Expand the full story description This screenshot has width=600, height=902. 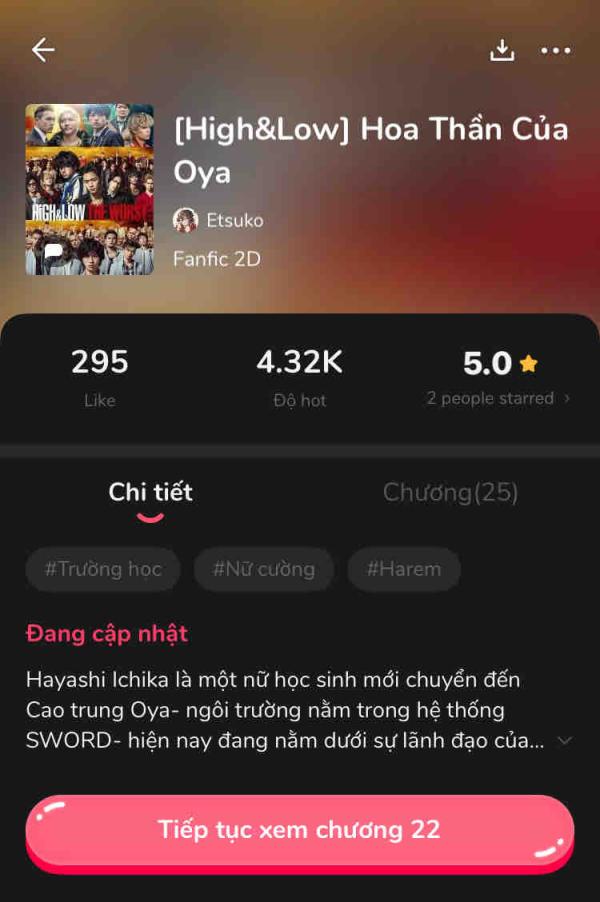[x=565, y=741]
